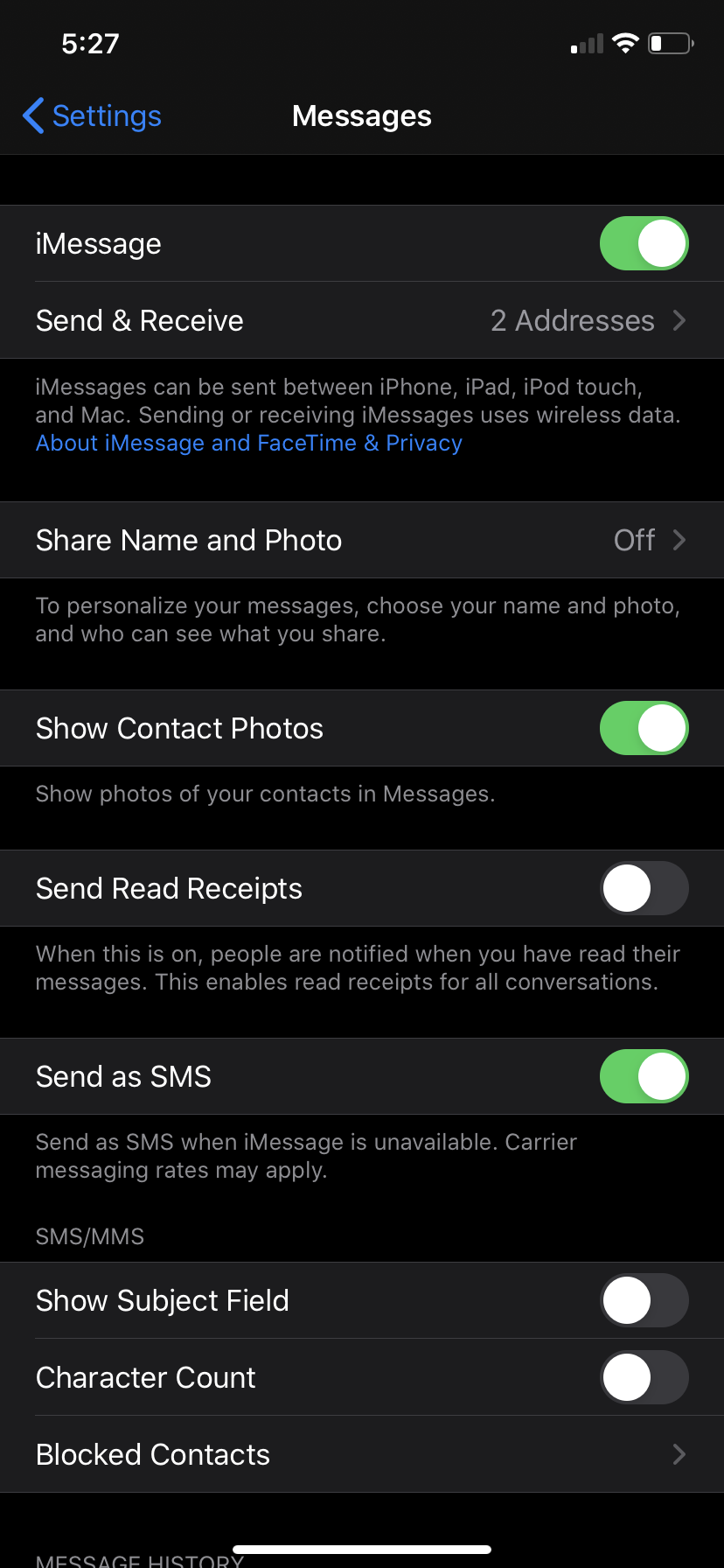
Task: Go back to Settings
Action: (x=92, y=115)
